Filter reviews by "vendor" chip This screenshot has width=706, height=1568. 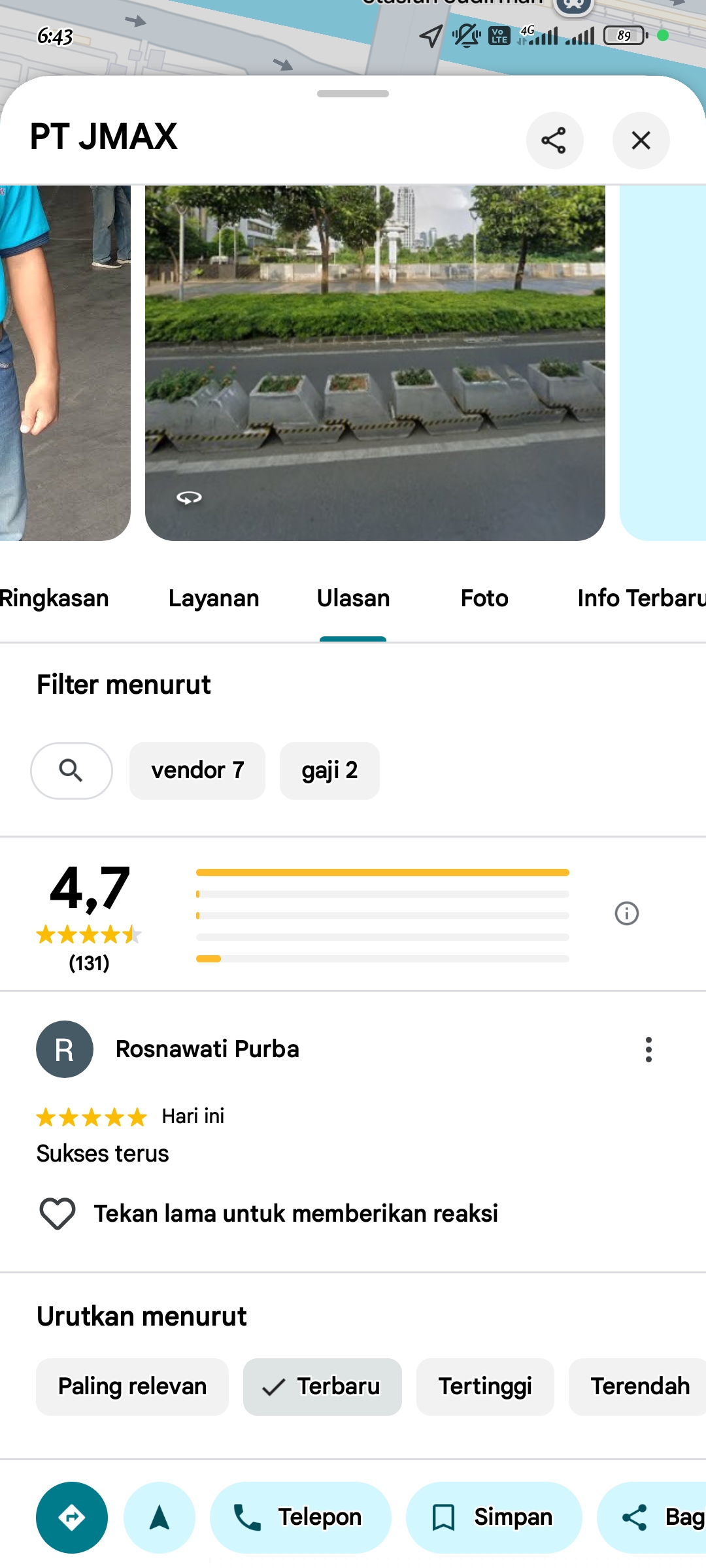(197, 771)
